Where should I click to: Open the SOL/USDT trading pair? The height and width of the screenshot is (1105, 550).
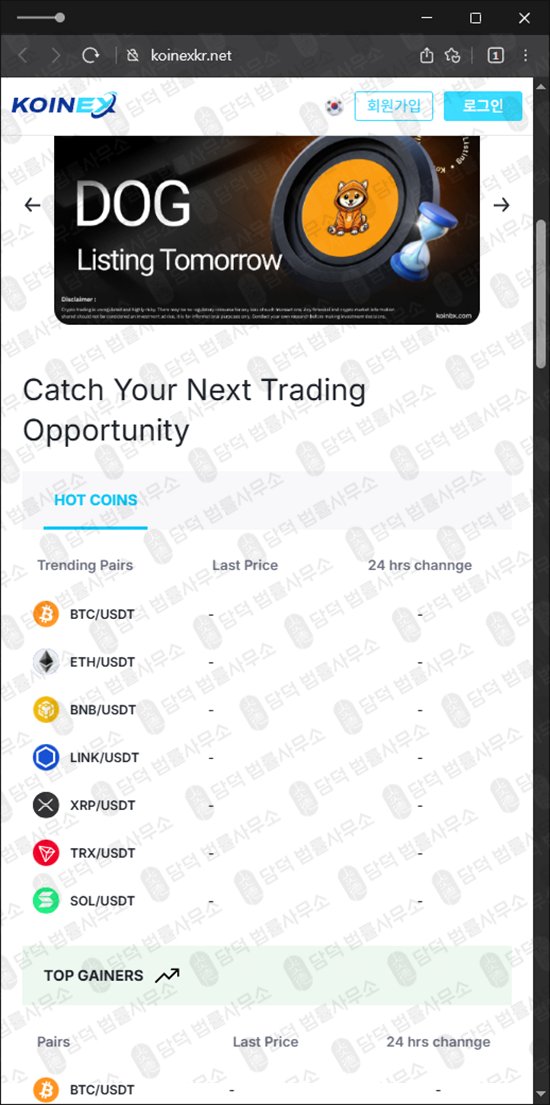pyautogui.click(x=267, y=901)
